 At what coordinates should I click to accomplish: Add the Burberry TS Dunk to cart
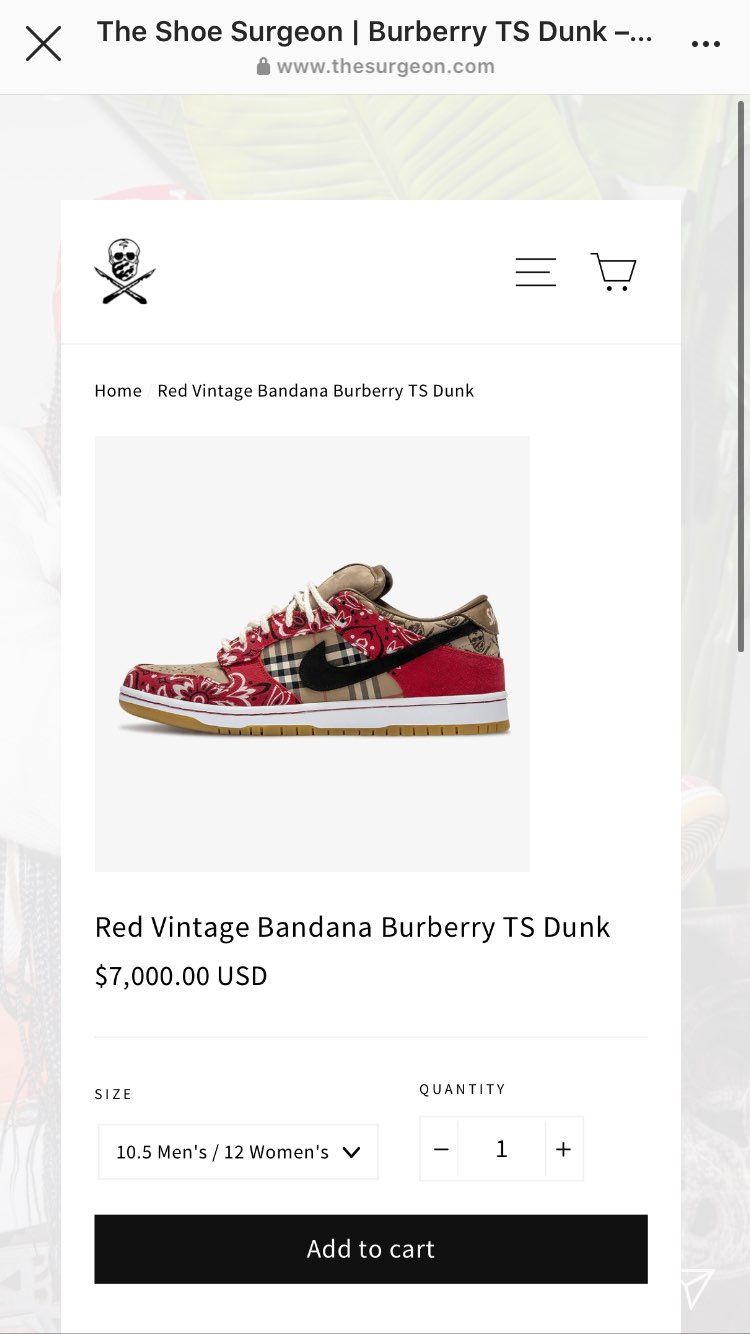[371, 1249]
